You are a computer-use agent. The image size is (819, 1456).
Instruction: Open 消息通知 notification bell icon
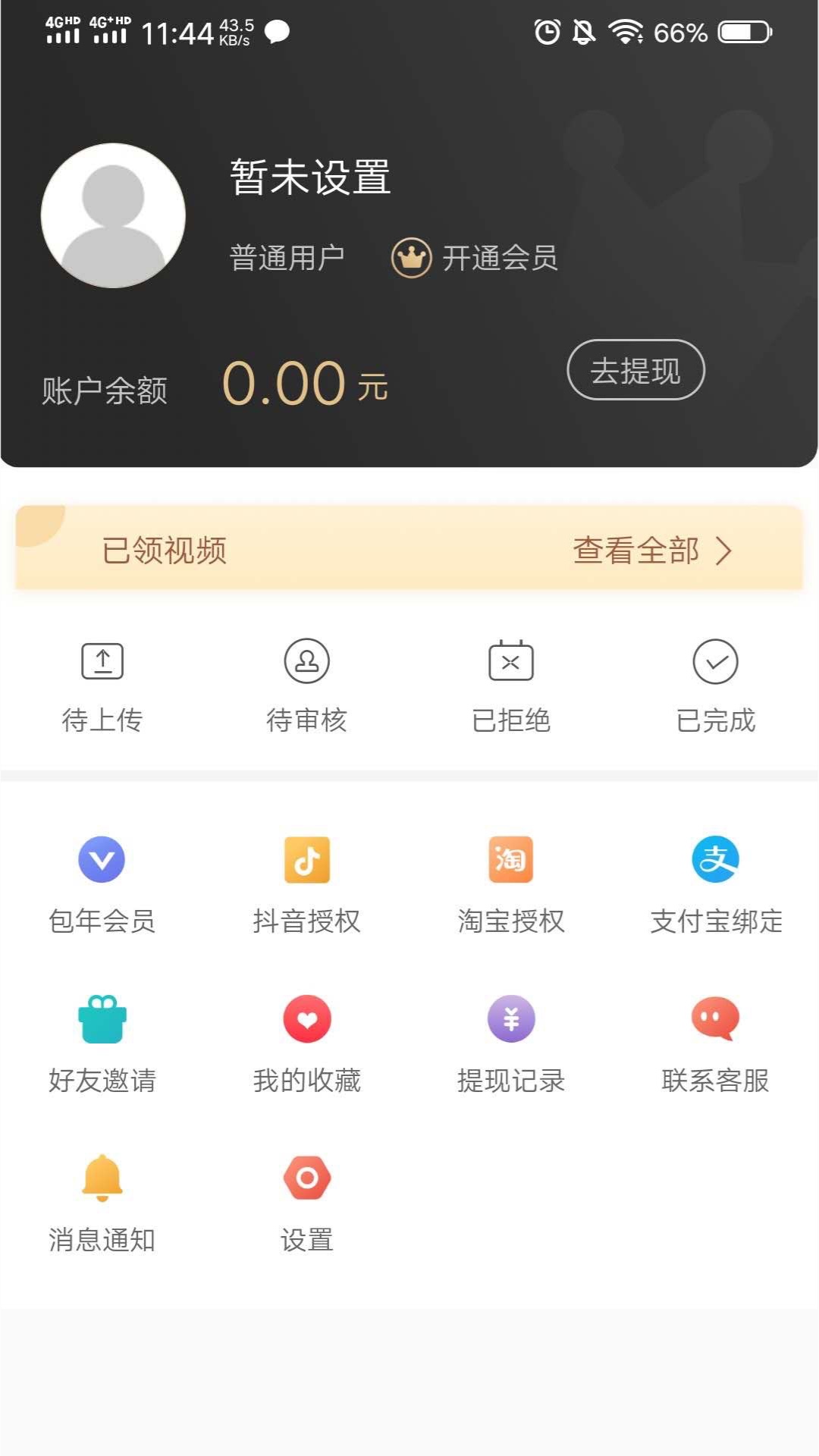[102, 1179]
